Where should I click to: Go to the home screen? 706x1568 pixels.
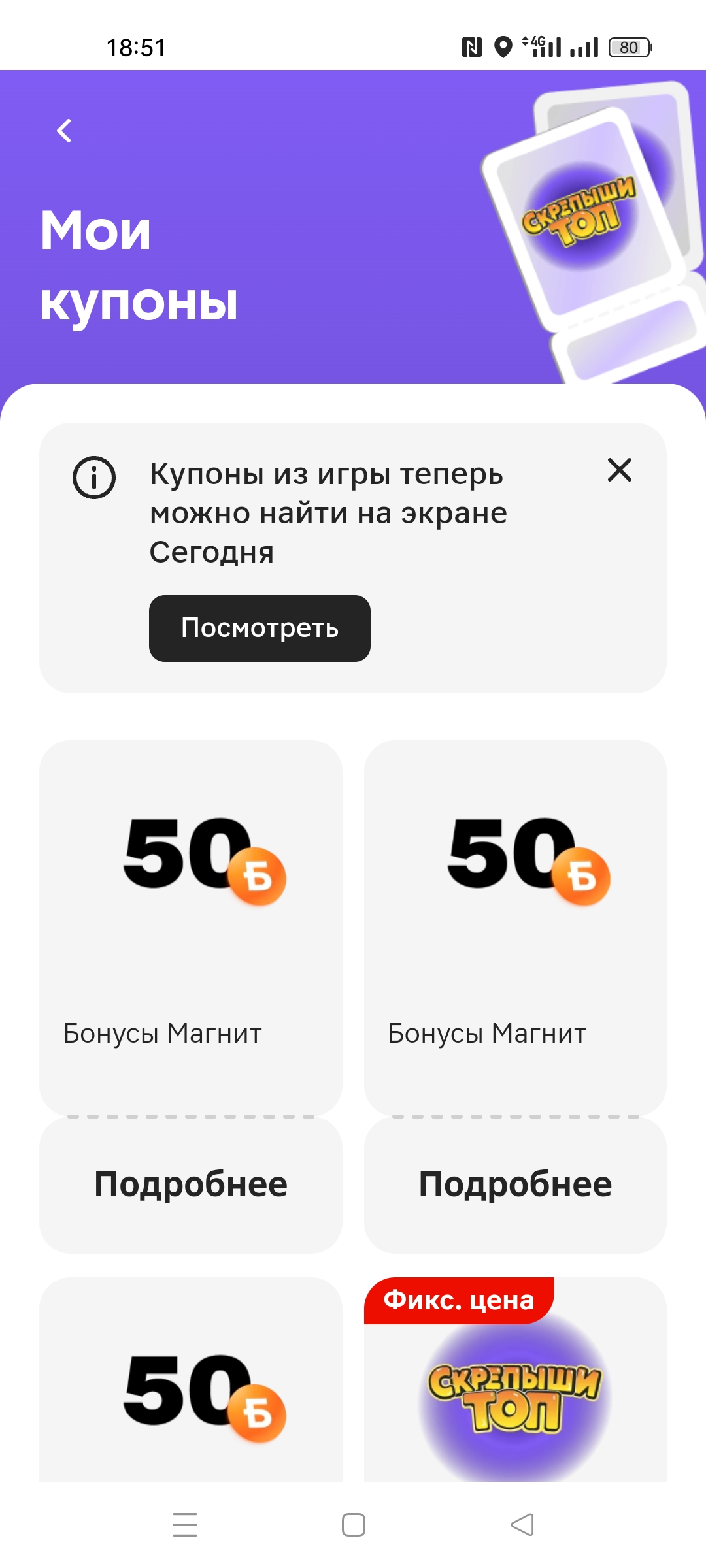tap(354, 1524)
